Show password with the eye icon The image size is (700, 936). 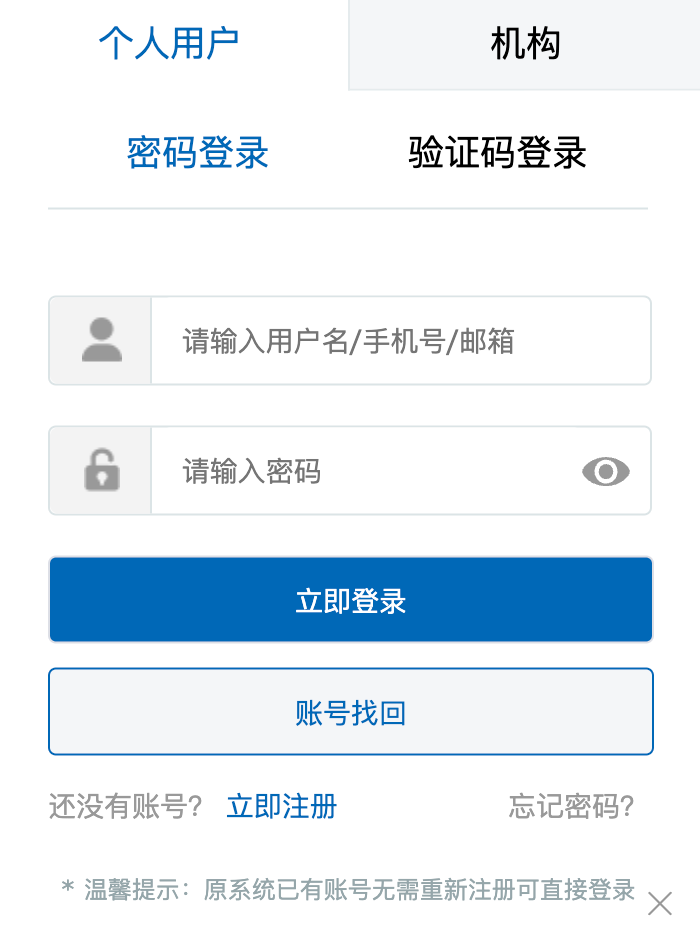coord(606,471)
